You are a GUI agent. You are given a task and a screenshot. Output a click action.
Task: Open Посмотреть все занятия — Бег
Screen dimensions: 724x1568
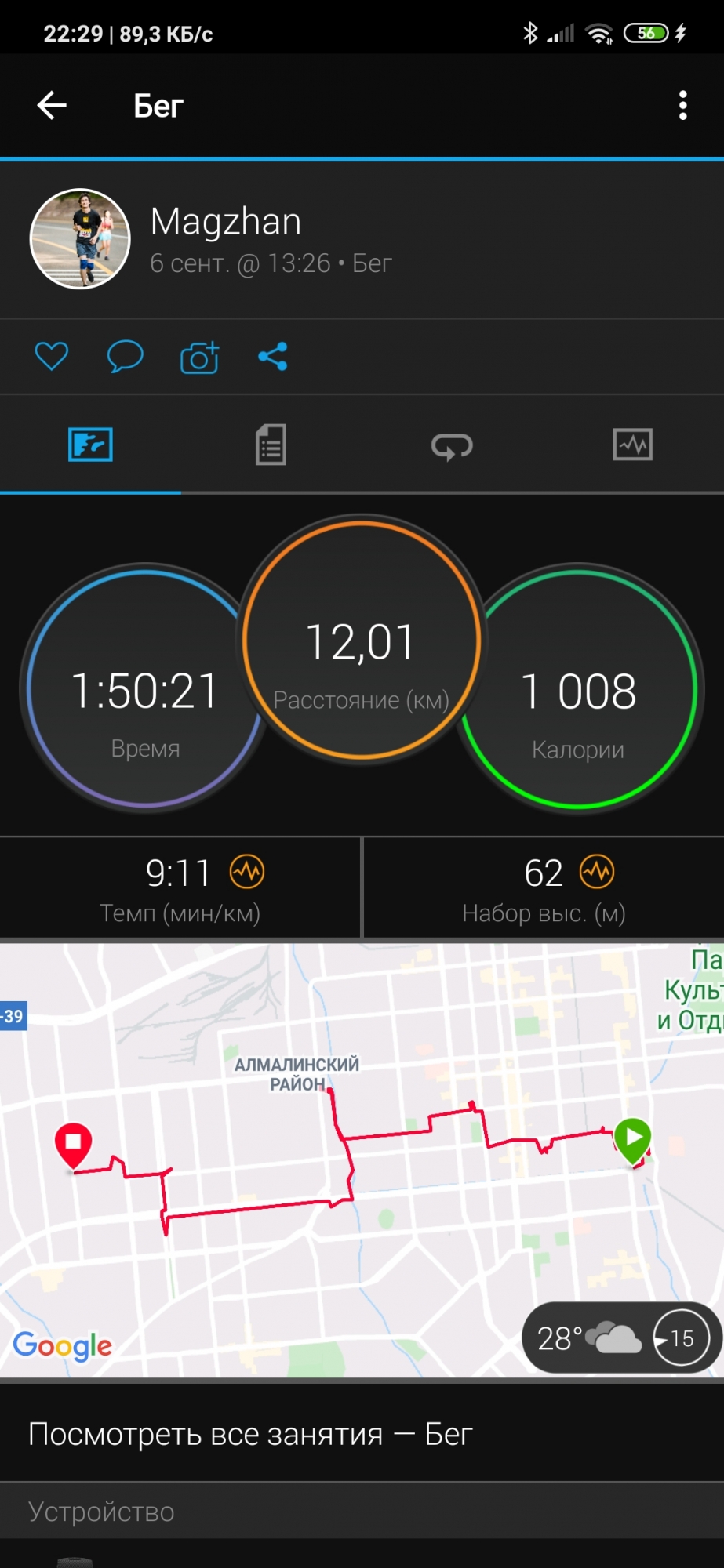(x=251, y=1434)
